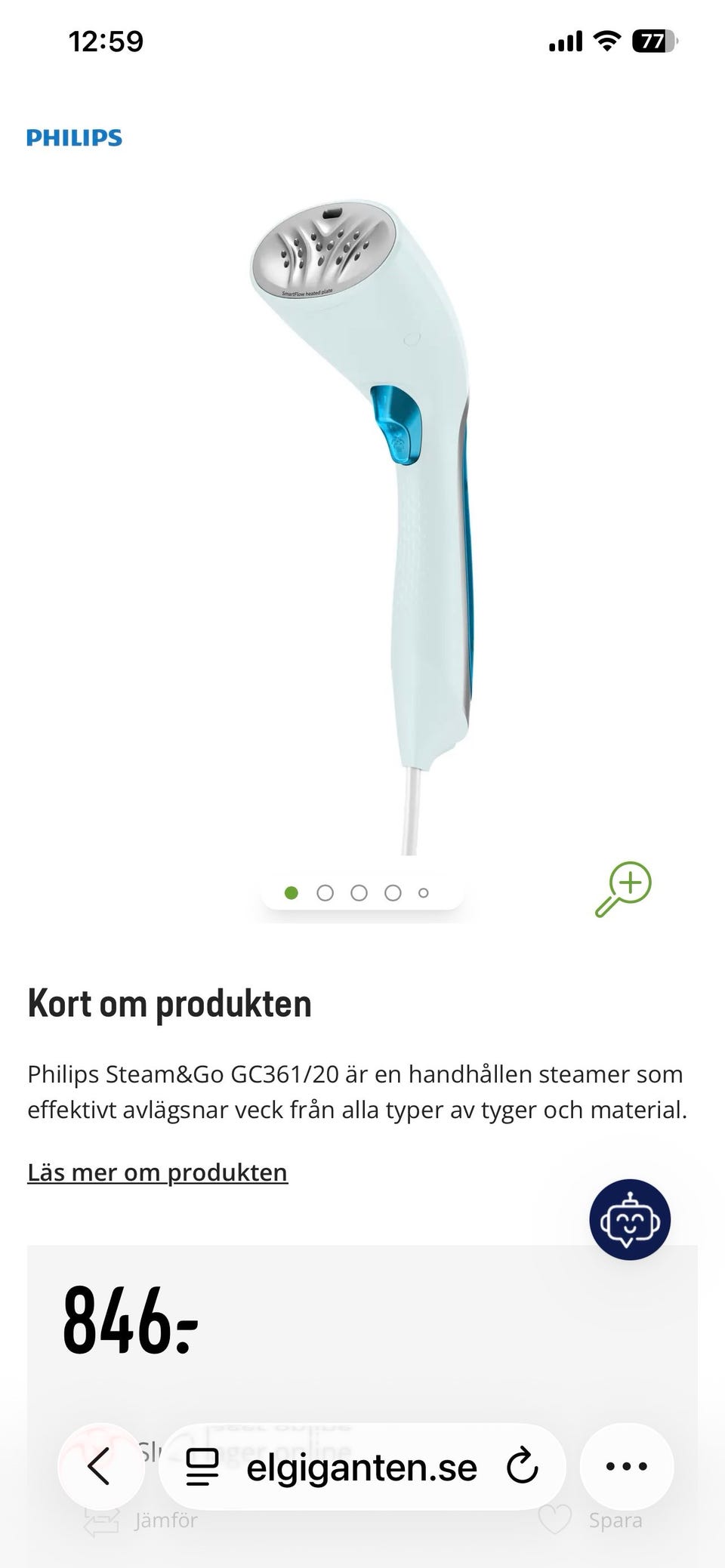Select the last carousel dot
This screenshot has height=1568, width=725.
(x=424, y=892)
